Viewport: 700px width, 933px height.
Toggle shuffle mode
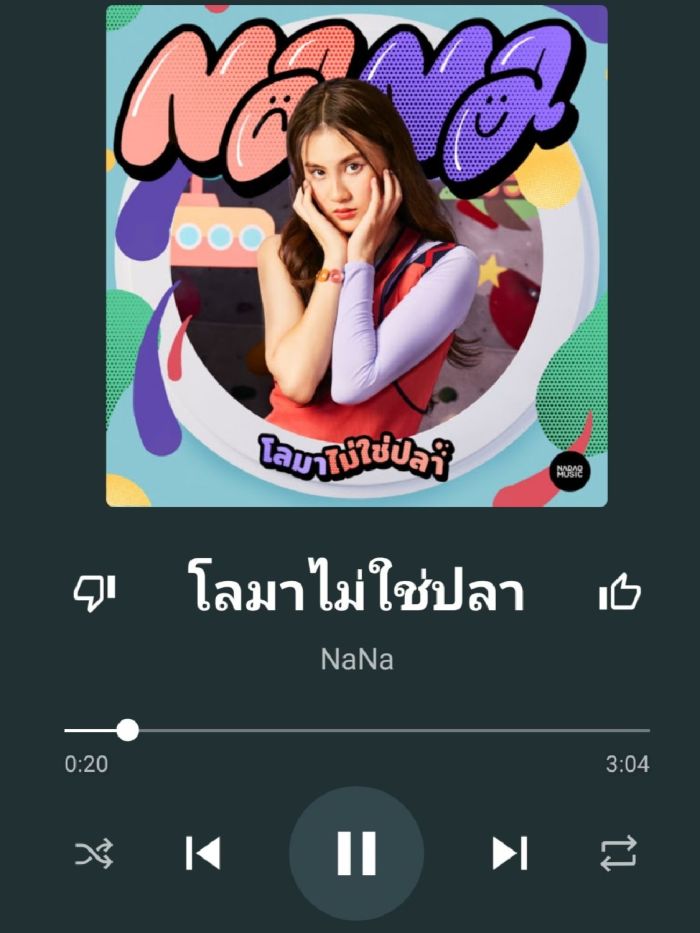tap(95, 853)
